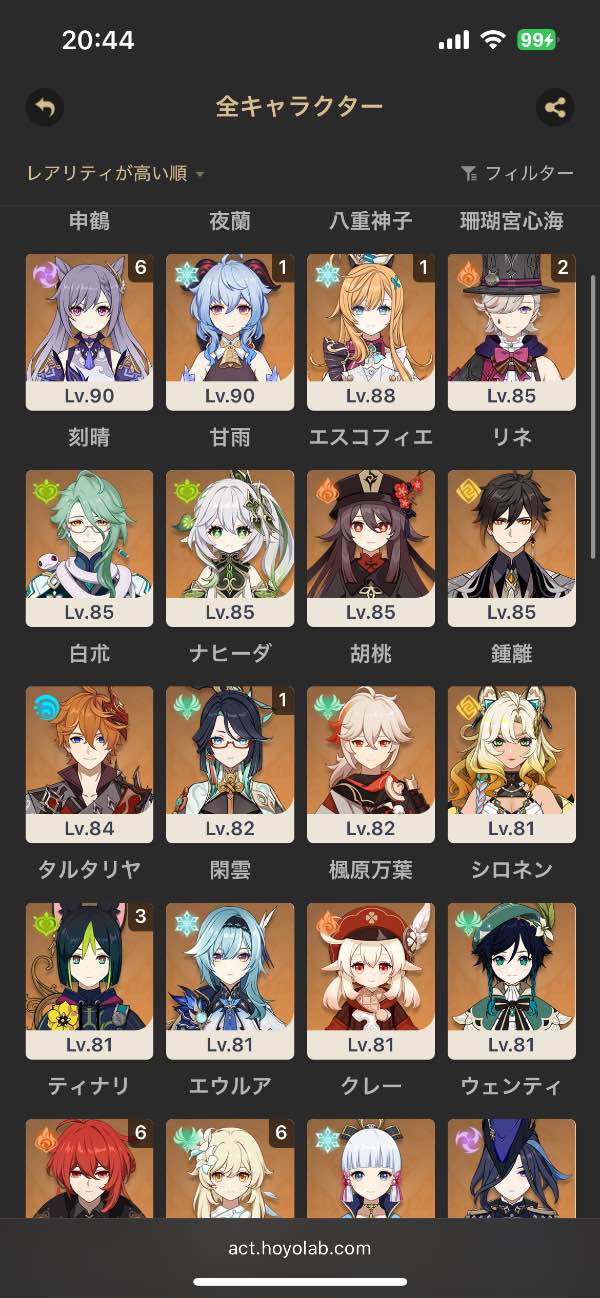Image resolution: width=600 pixels, height=1298 pixels.
Task: Share the character list
Action: click(x=555, y=107)
